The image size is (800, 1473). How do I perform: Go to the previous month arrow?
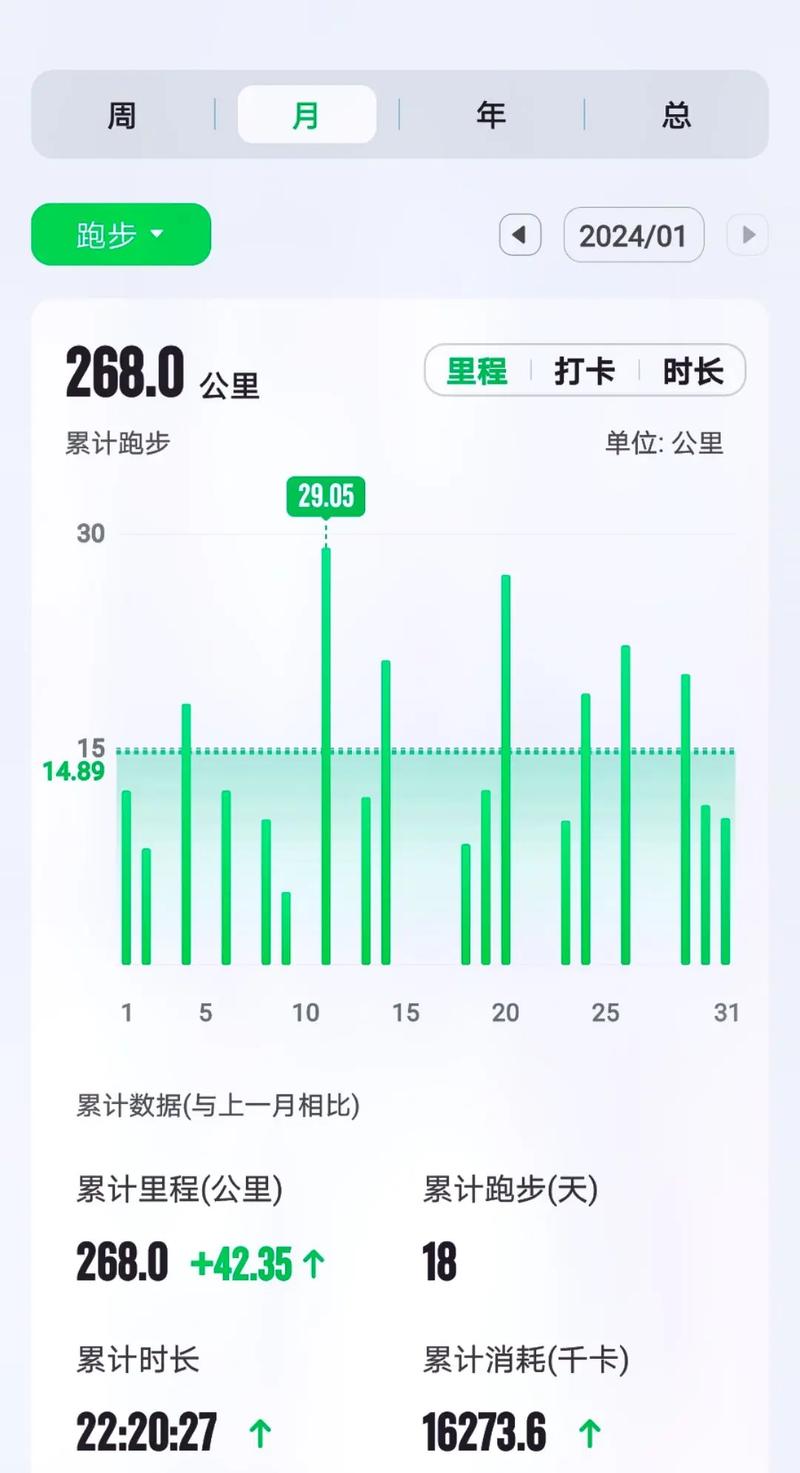click(520, 236)
